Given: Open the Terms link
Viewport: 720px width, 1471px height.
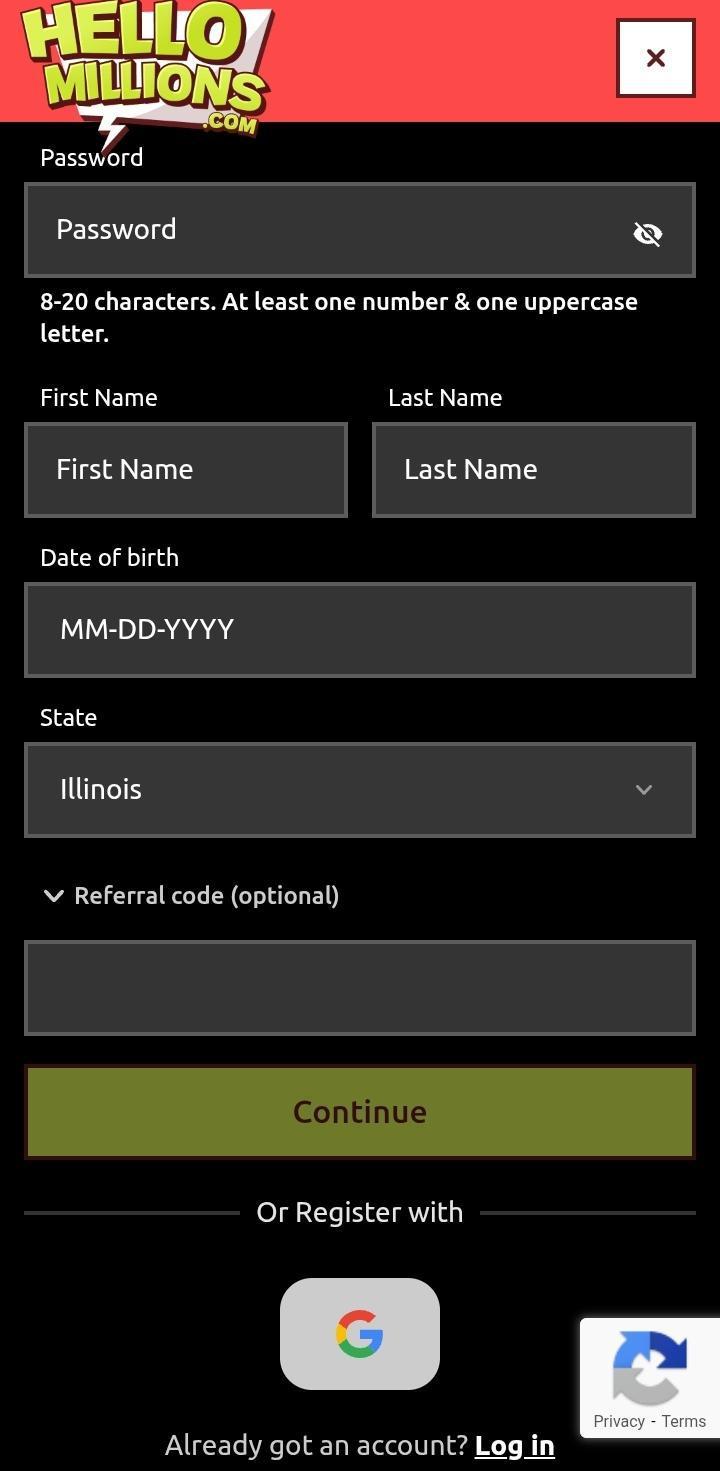Looking at the screenshot, I should [x=683, y=1421].
